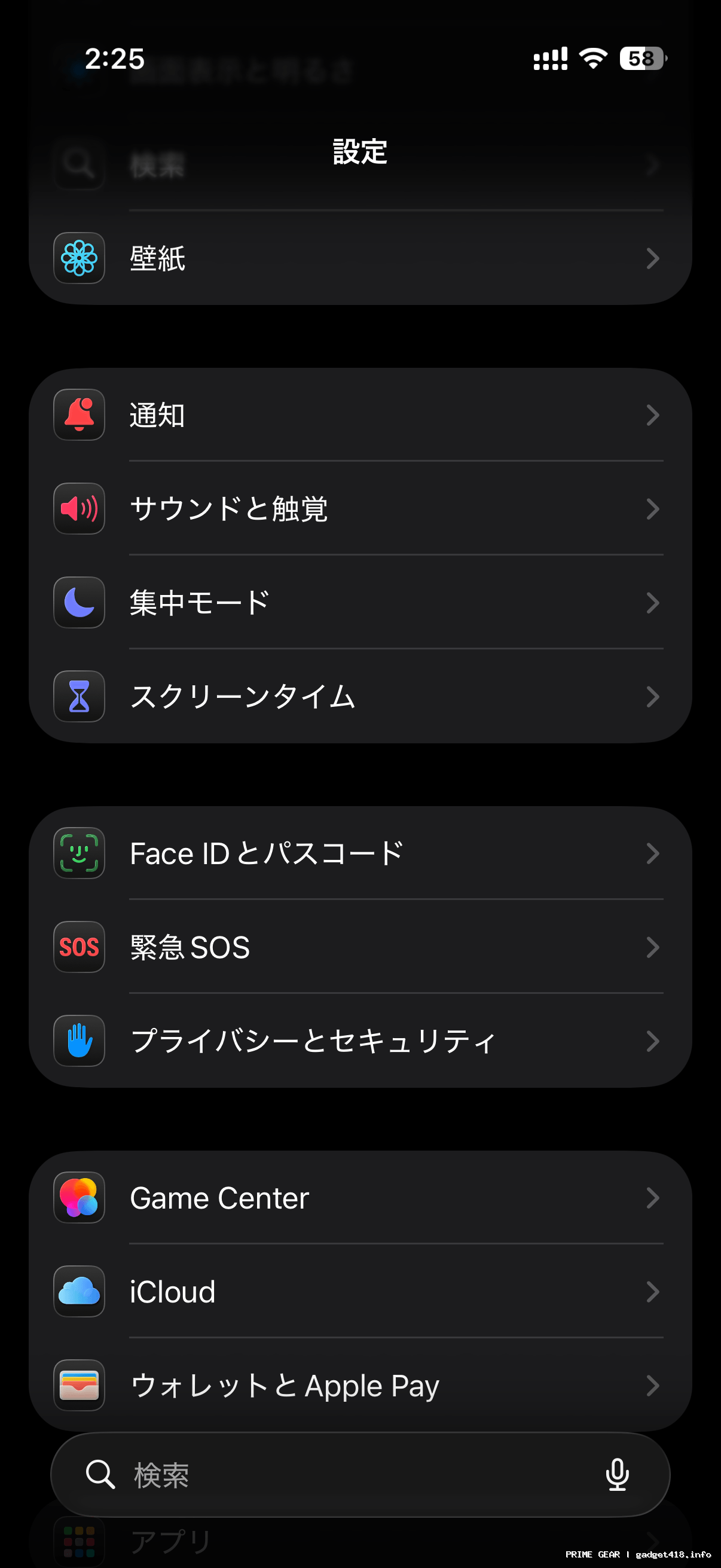Open 緊急SOS settings
This screenshot has height=1568, width=721.
(x=359, y=947)
